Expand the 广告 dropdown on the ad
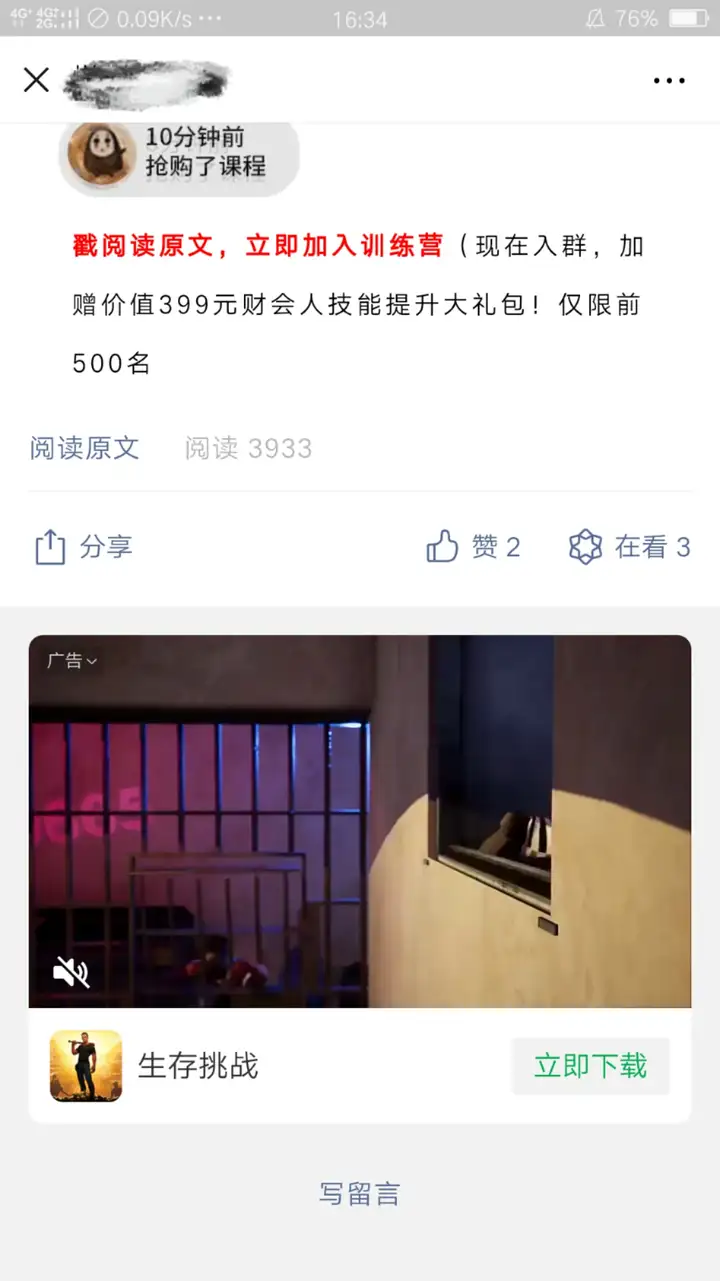 click(72, 660)
